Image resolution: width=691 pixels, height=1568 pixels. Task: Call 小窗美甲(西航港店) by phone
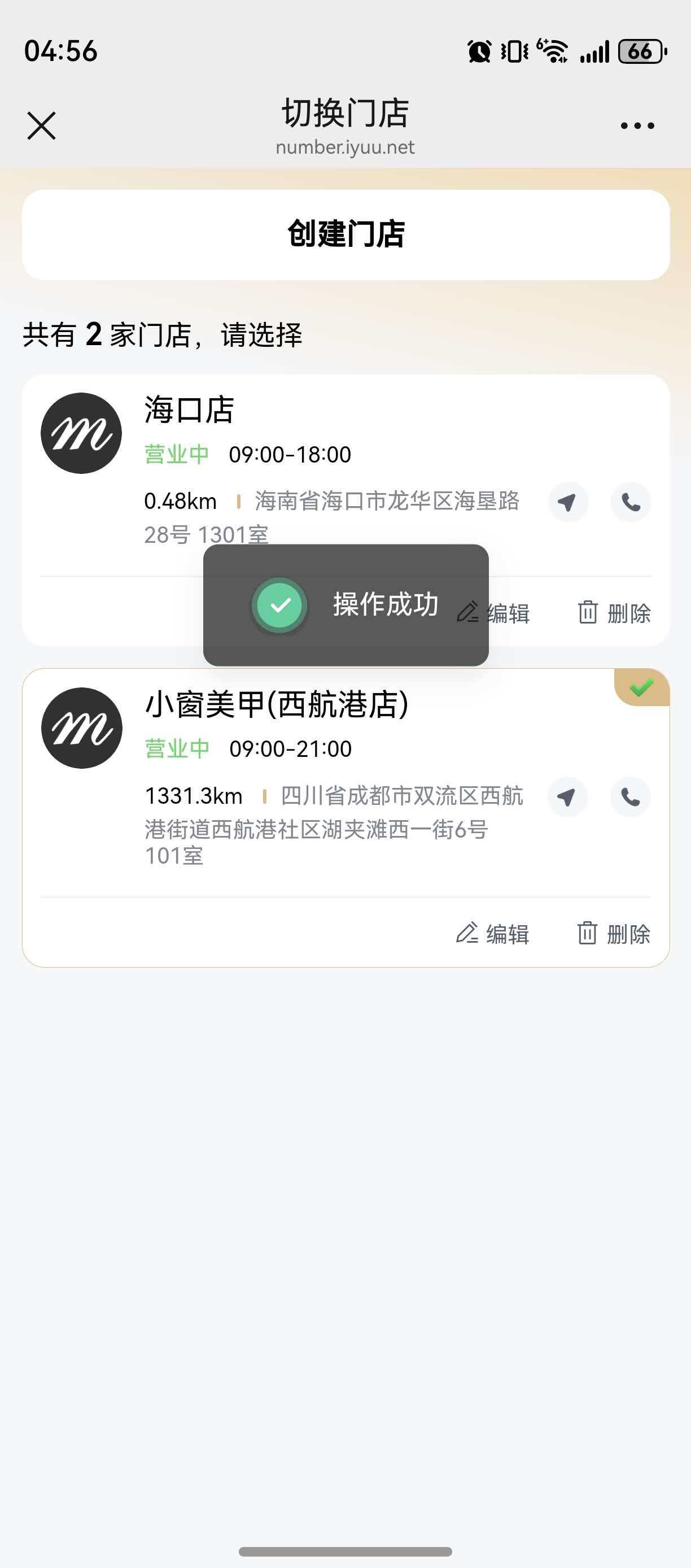pos(630,798)
